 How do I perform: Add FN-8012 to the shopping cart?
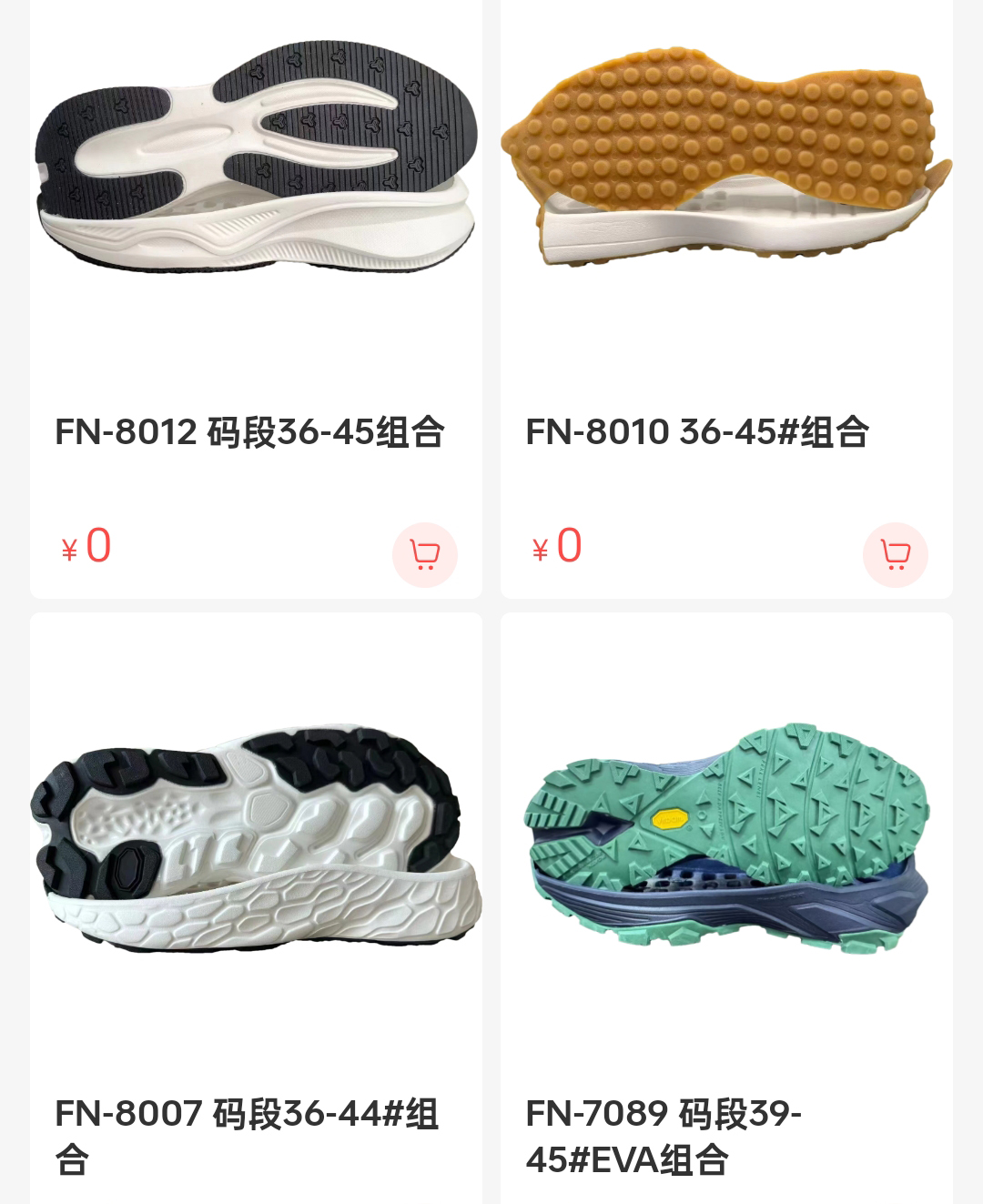point(424,554)
